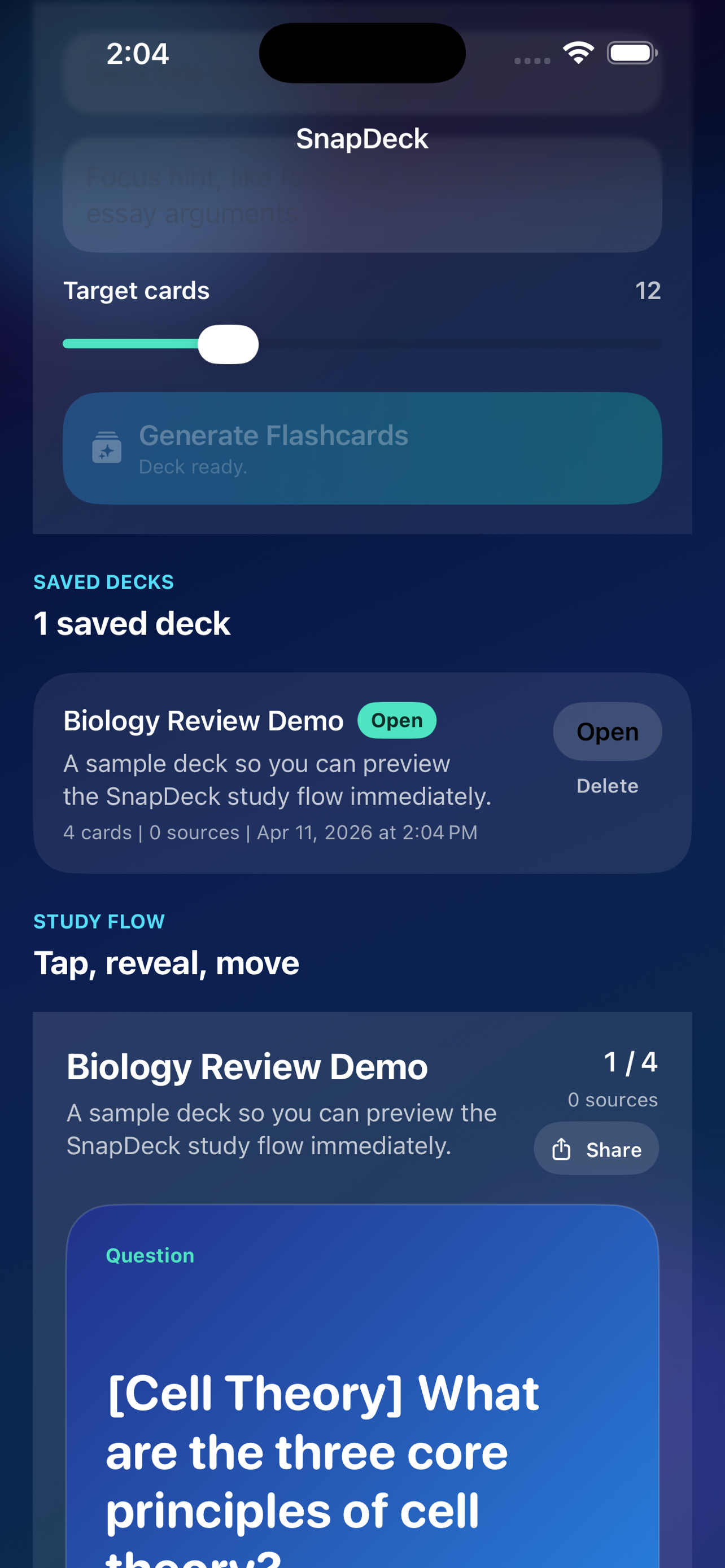Viewport: 725px width, 1568px height.
Task: Tap the focus hint text field
Action: pyautogui.click(x=362, y=196)
